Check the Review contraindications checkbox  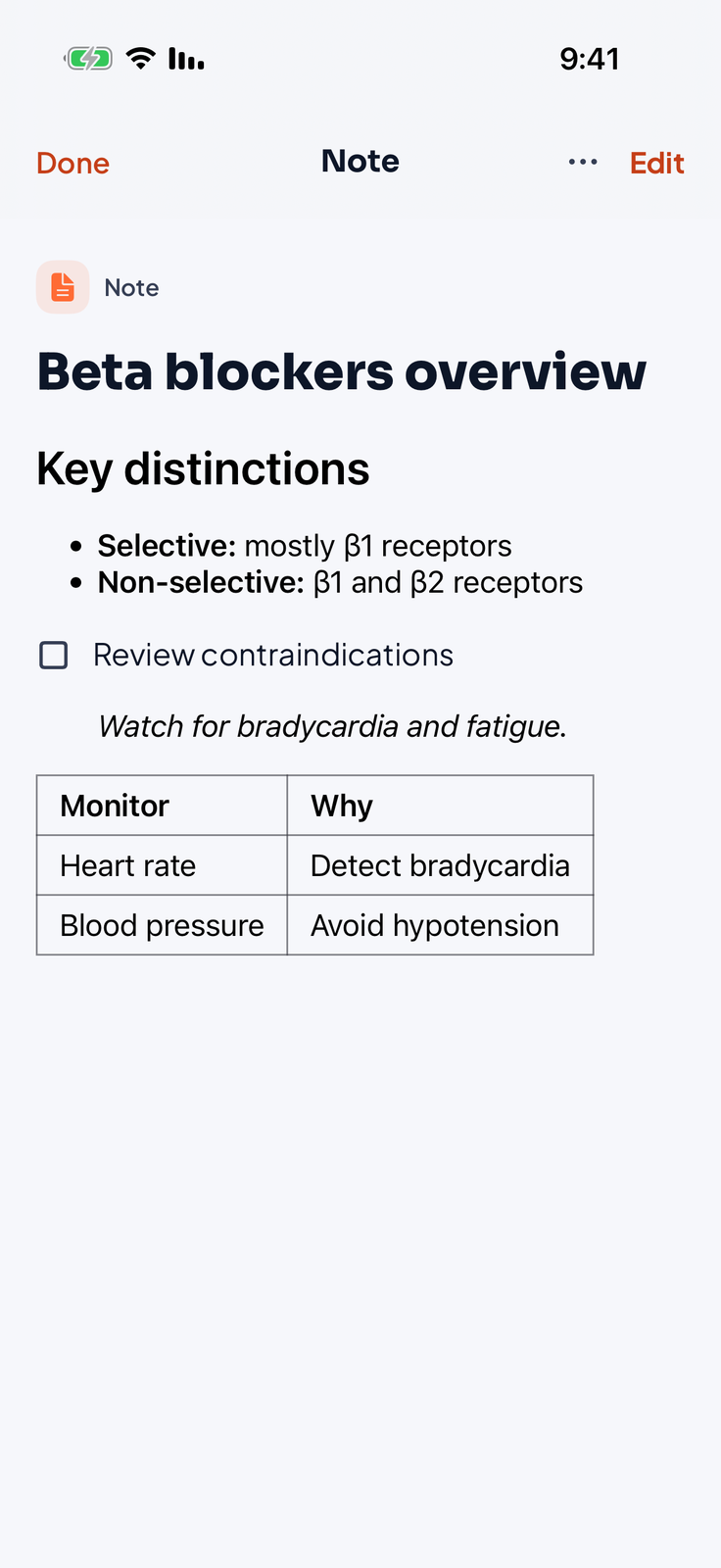(x=54, y=655)
